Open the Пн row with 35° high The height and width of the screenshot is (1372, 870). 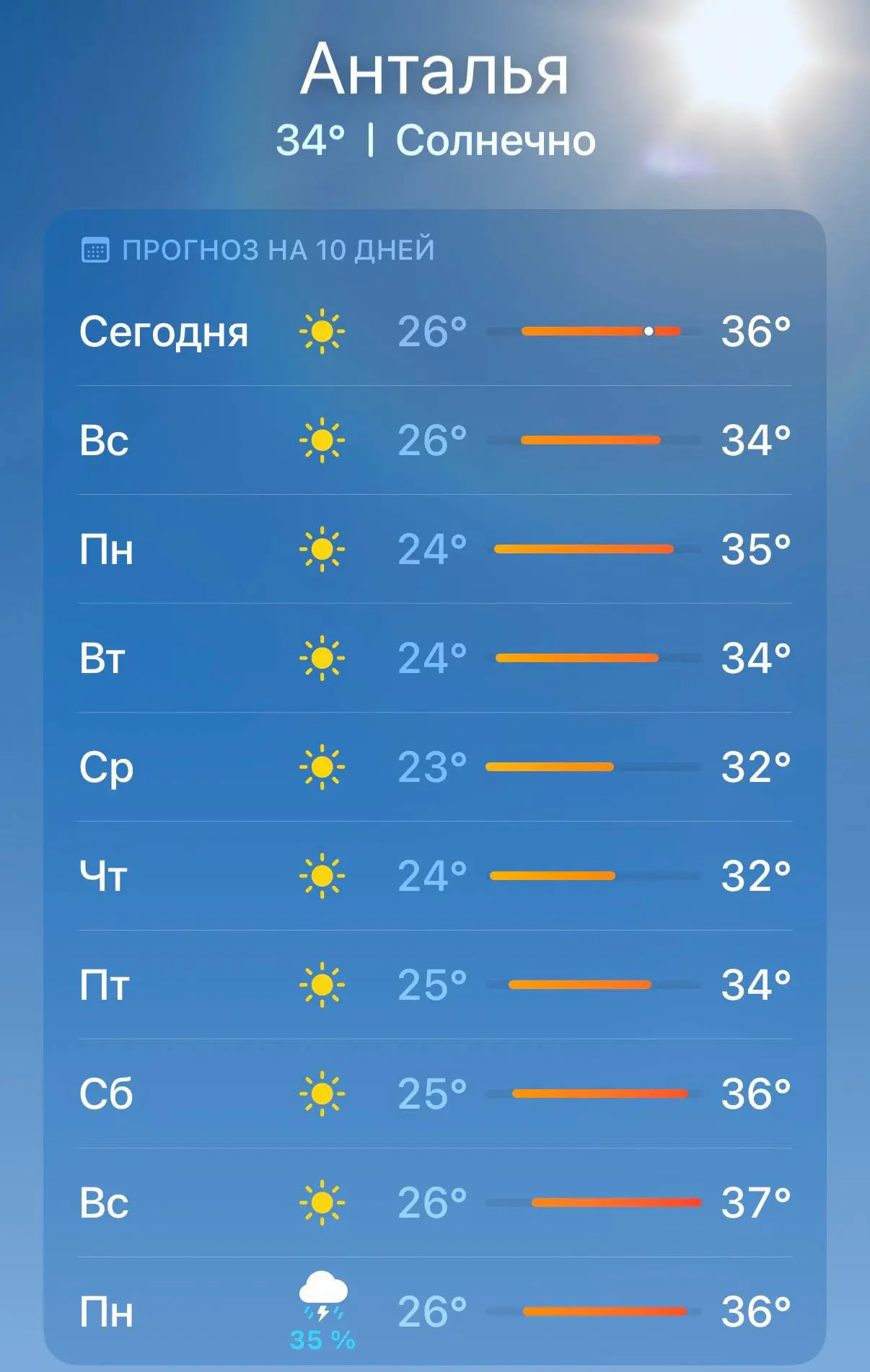[x=435, y=549]
